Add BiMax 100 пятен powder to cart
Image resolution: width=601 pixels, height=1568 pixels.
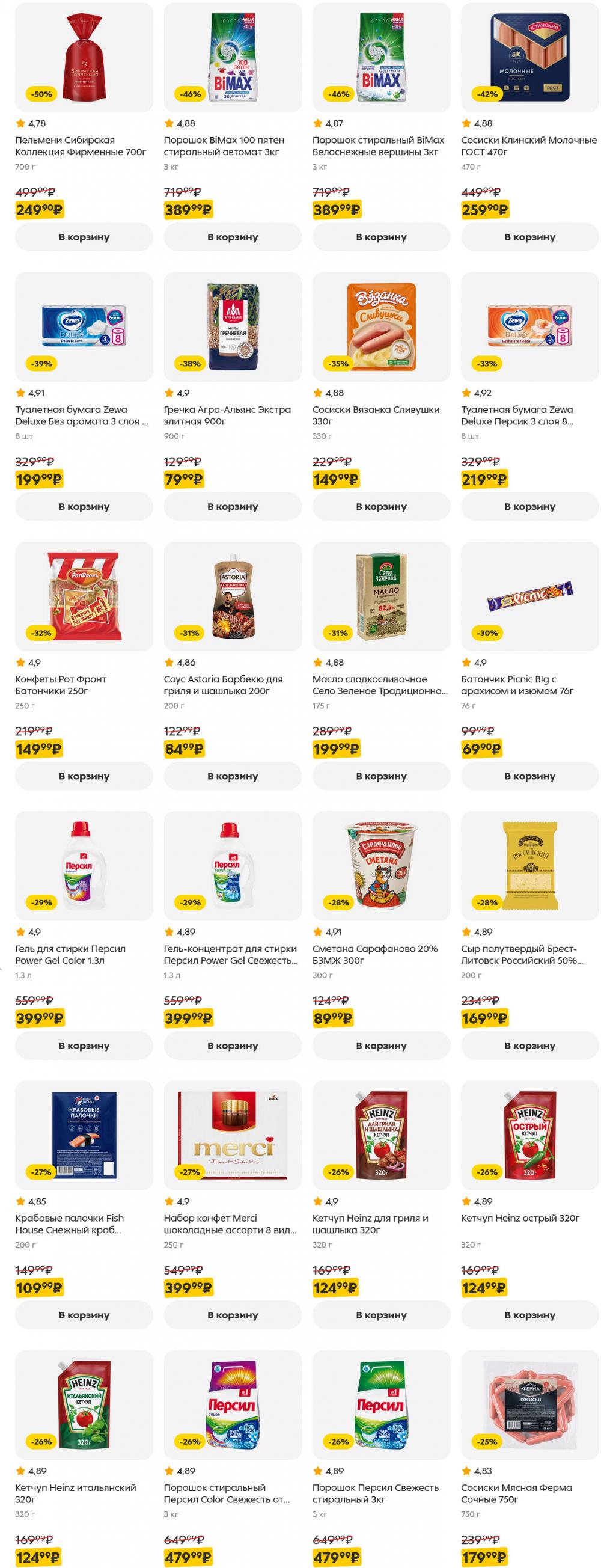point(233,237)
